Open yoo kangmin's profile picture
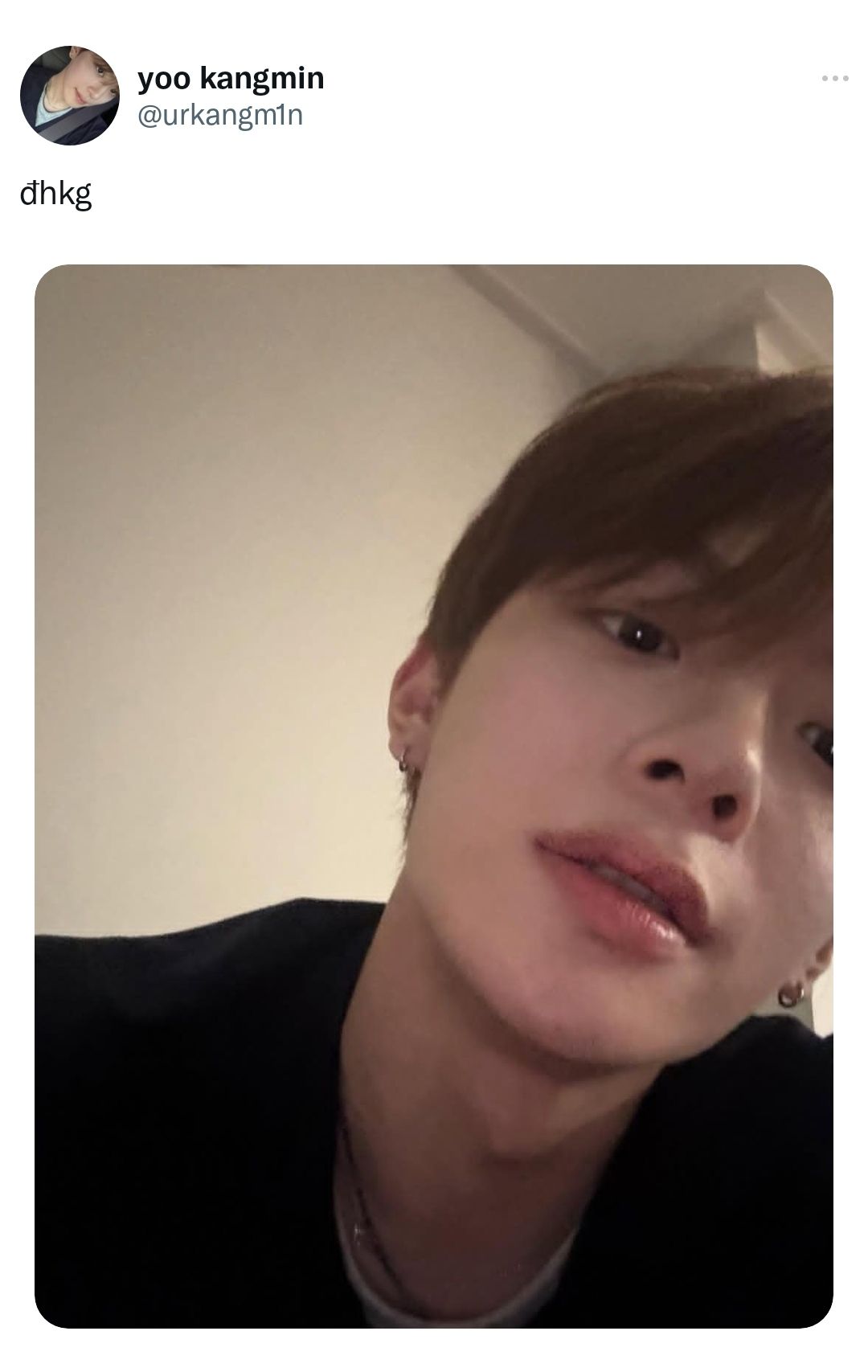The width and height of the screenshot is (868, 1372). click(69, 96)
